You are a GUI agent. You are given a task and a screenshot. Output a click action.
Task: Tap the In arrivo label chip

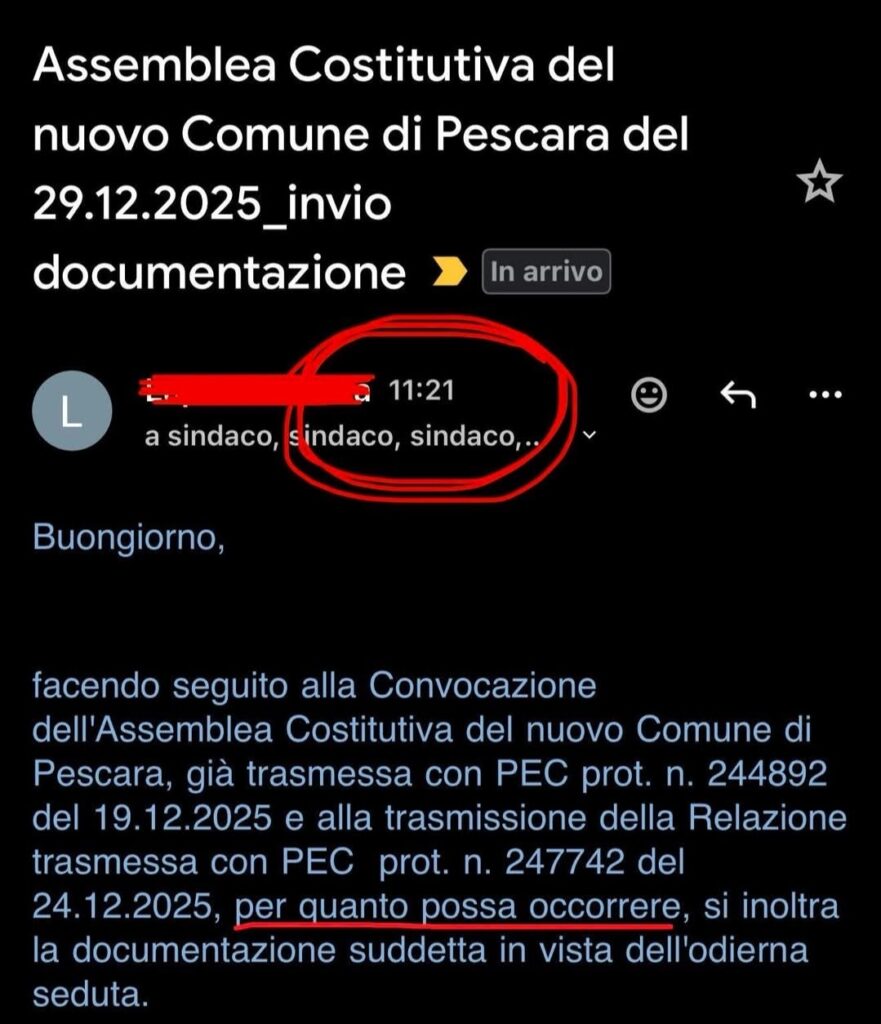(x=546, y=272)
